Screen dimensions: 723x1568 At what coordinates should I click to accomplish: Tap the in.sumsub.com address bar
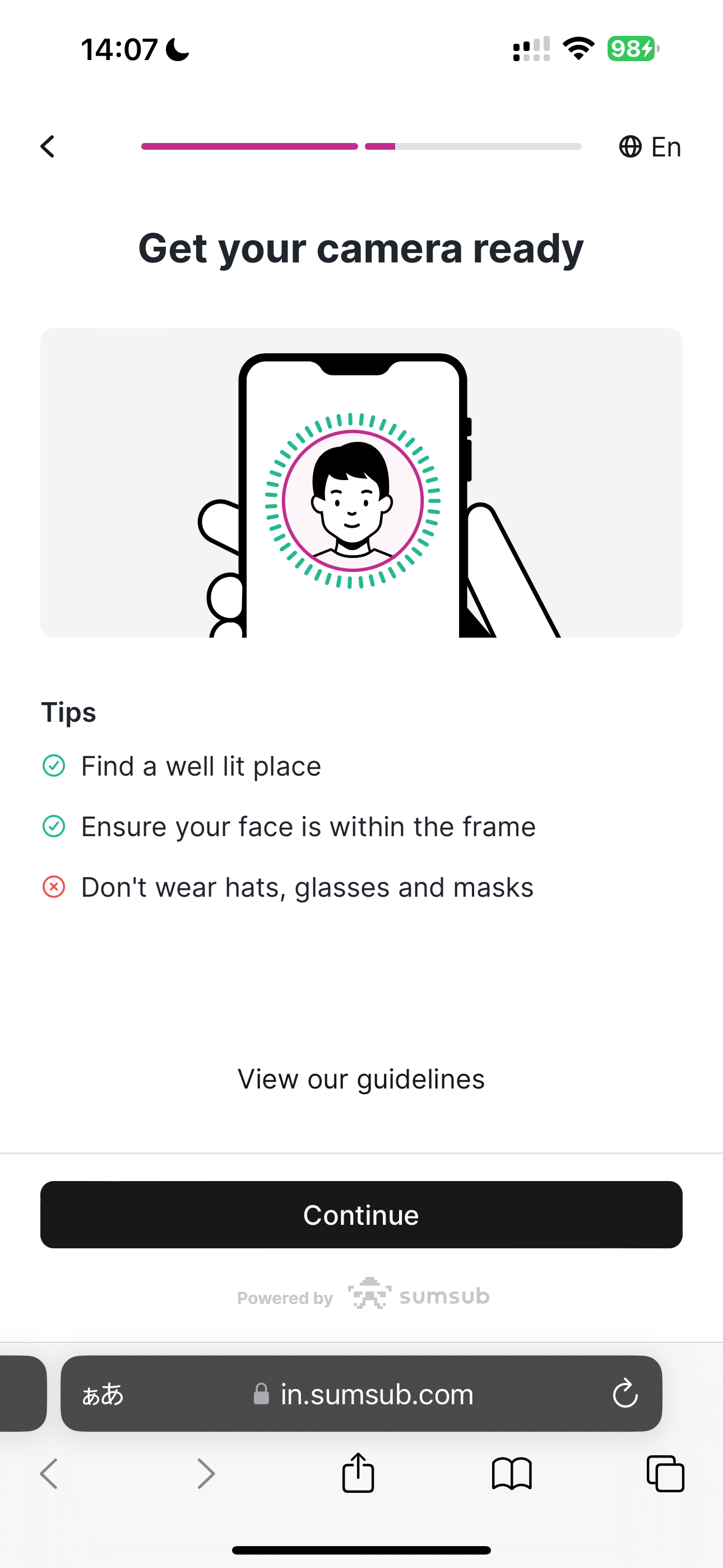pyautogui.click(x=364, y=1394)
